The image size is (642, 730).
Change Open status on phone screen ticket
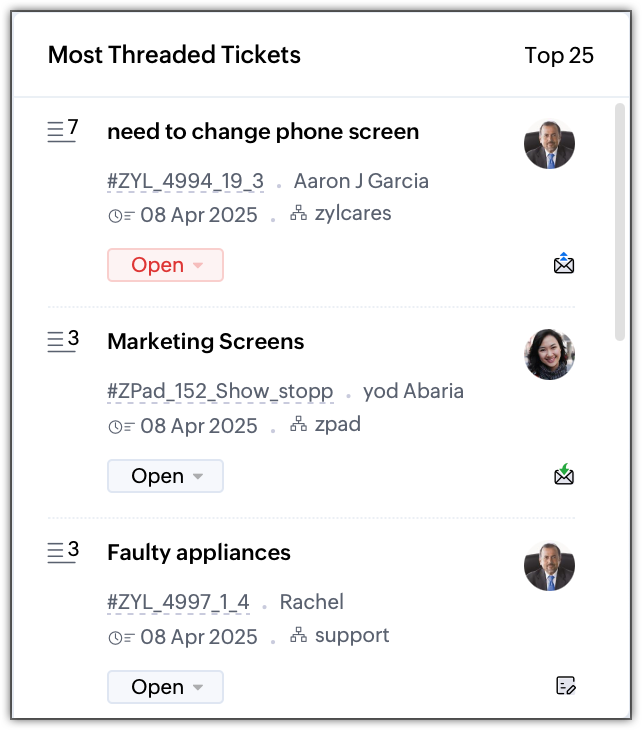165,265
